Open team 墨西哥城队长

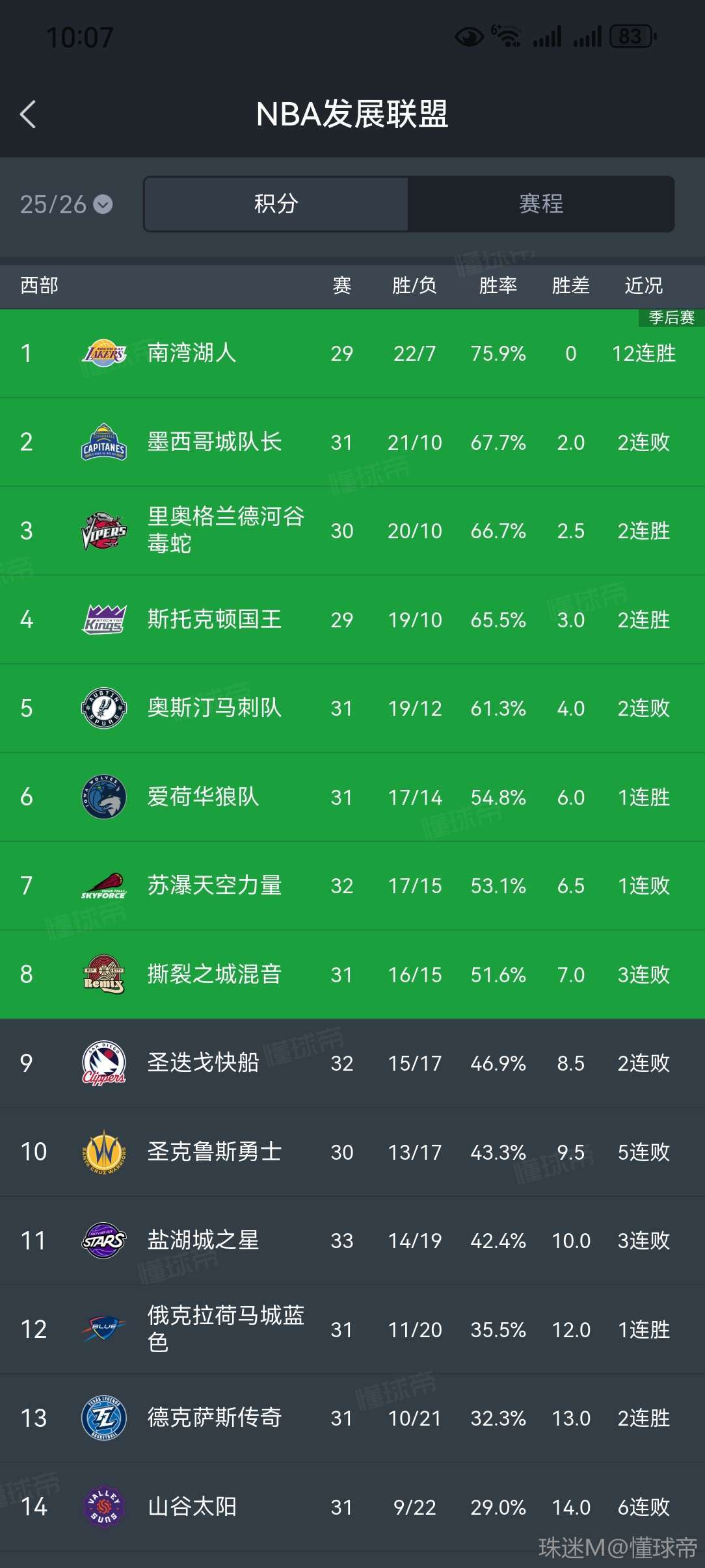214,442
